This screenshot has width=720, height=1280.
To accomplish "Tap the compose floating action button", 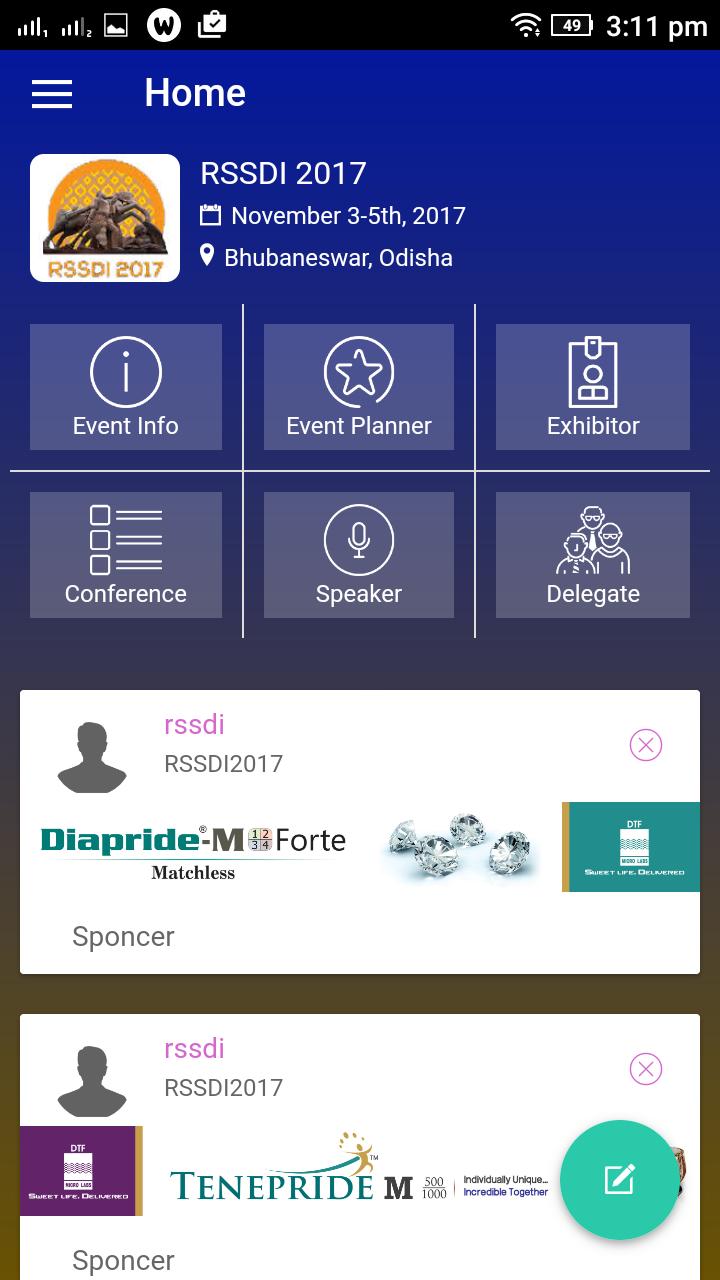I will point(619,1180).
